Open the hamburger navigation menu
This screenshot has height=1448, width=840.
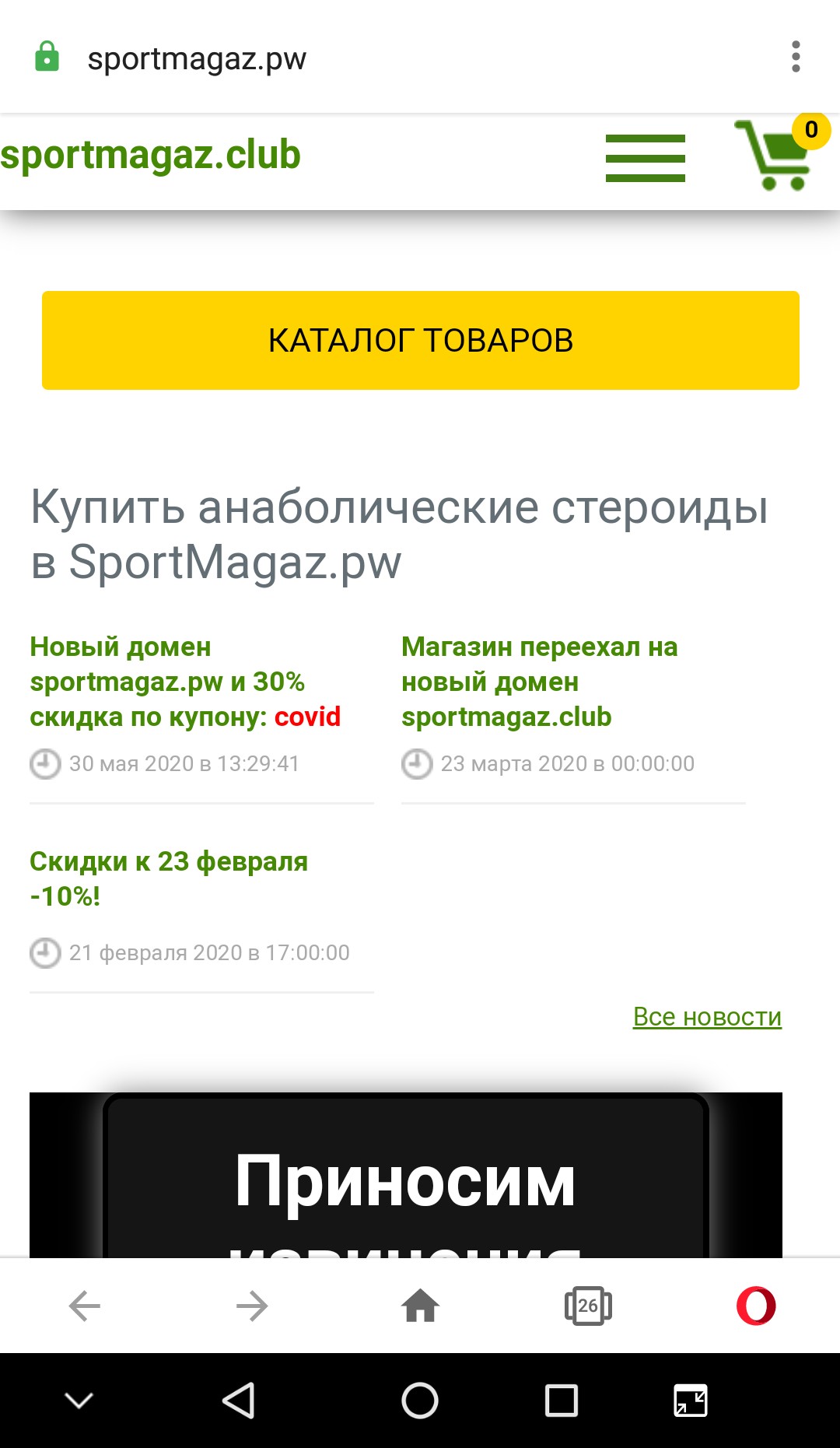tap(645, 158)
